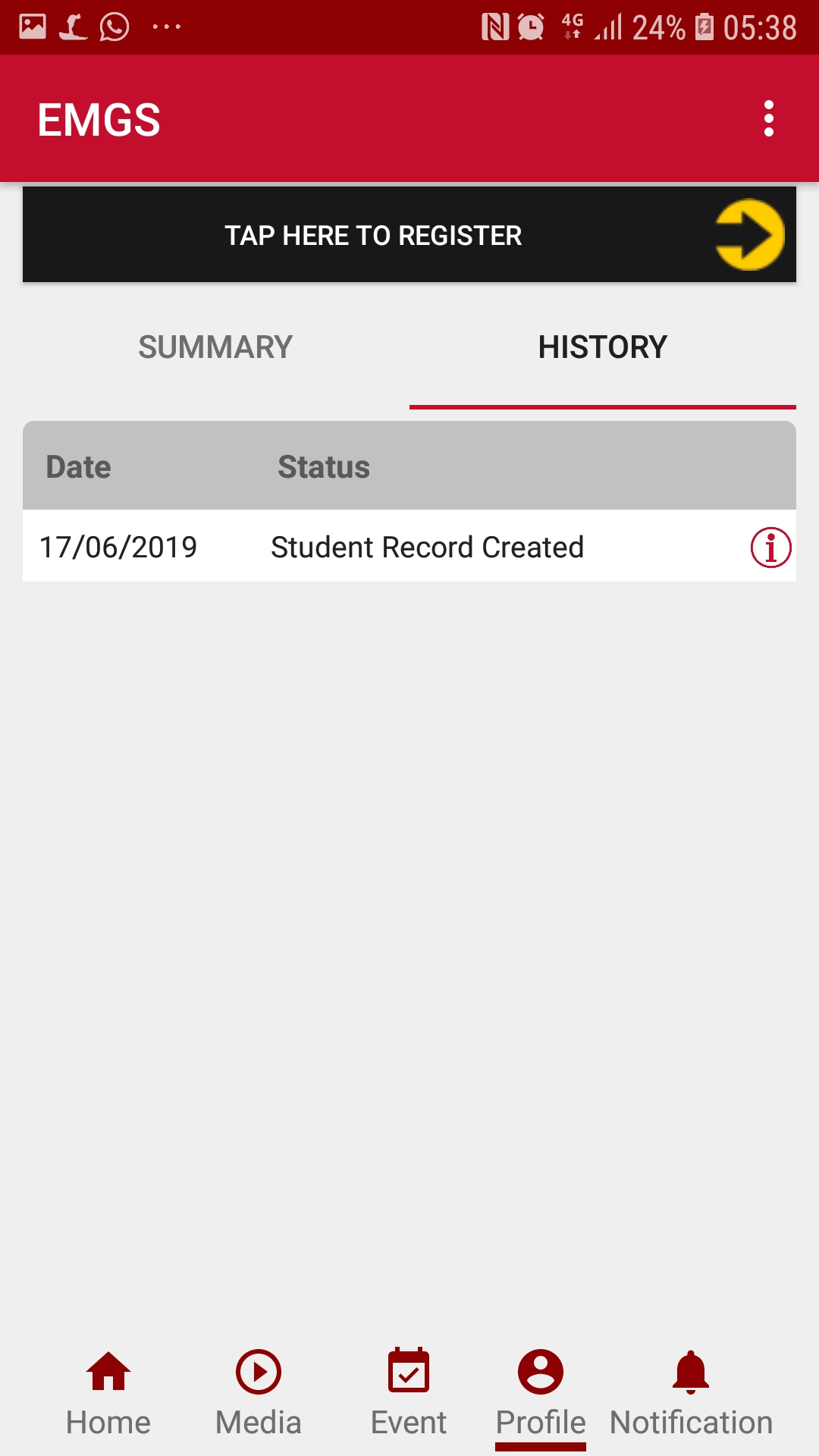
Task: Tap the Tap Here To Register banner
Action: coord(409,235)
